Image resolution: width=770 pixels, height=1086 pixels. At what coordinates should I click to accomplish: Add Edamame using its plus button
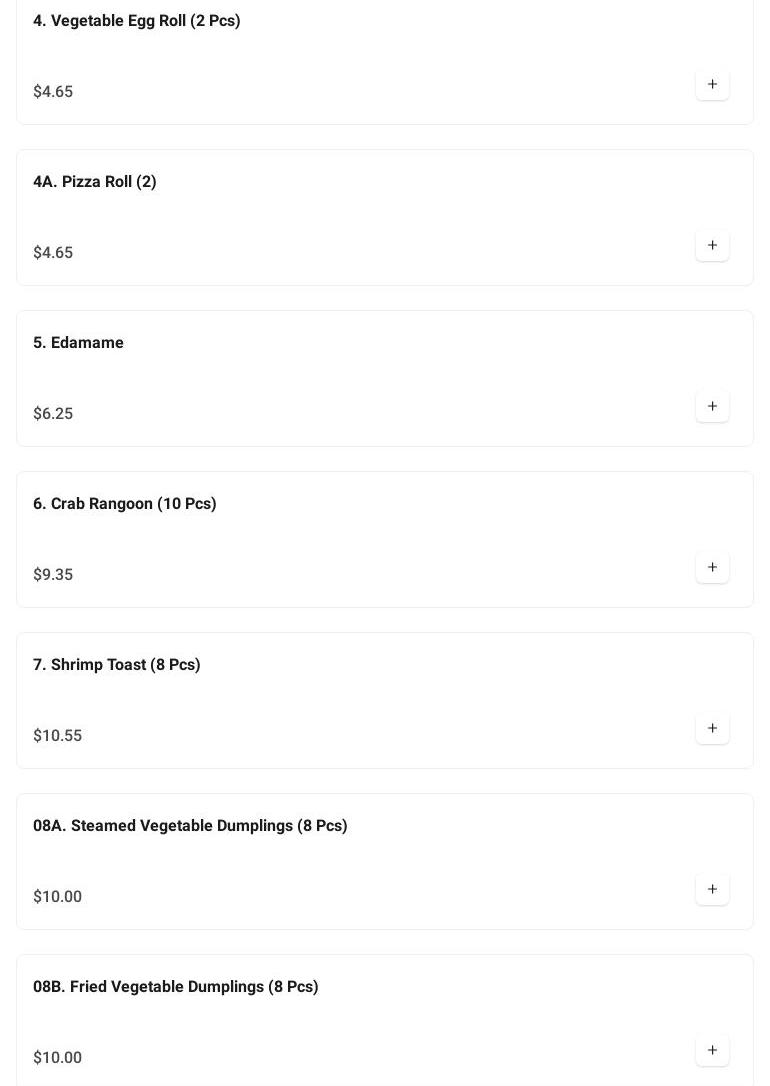(712, 407)
